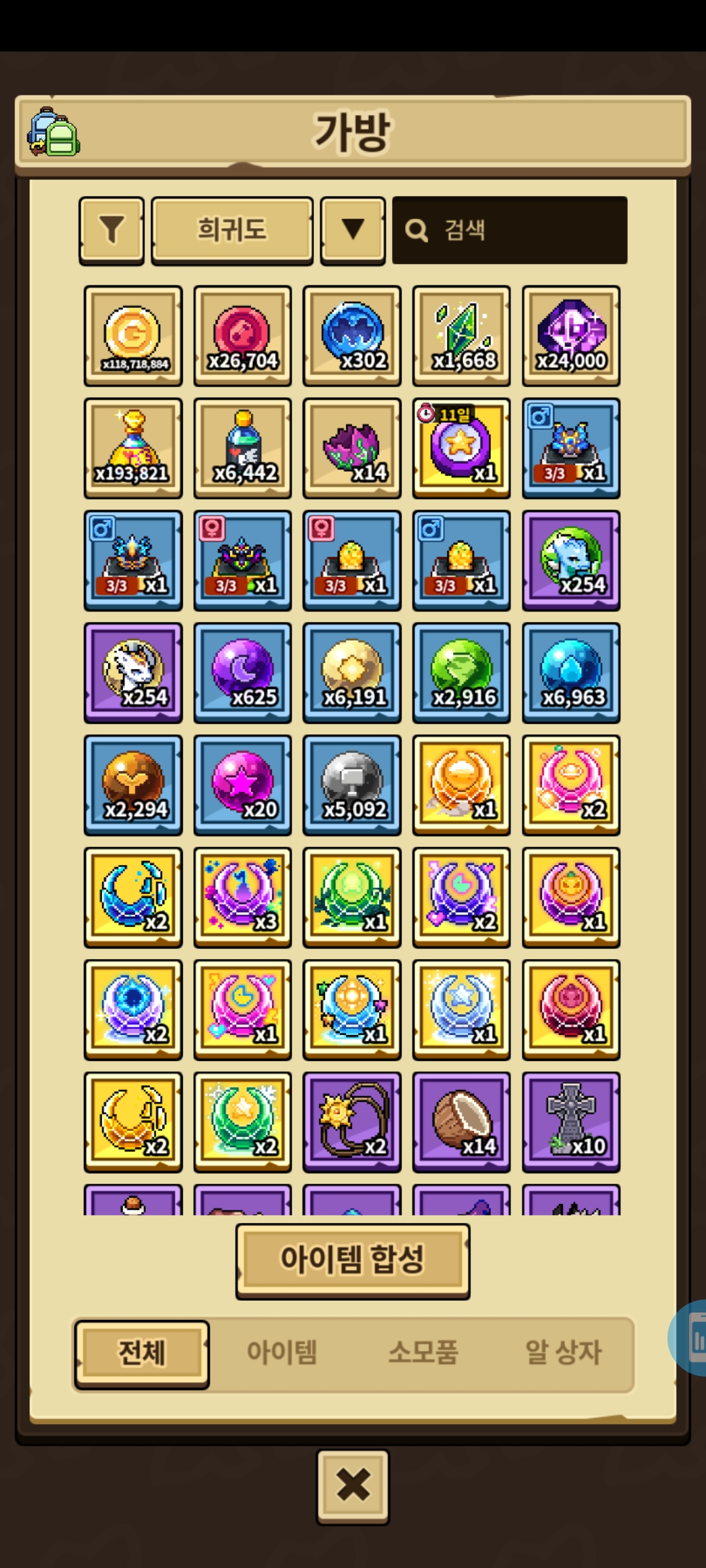The image size is (706, 1568).
Task: Switch to the 소모품 tab
Action: coord(423,1352)
